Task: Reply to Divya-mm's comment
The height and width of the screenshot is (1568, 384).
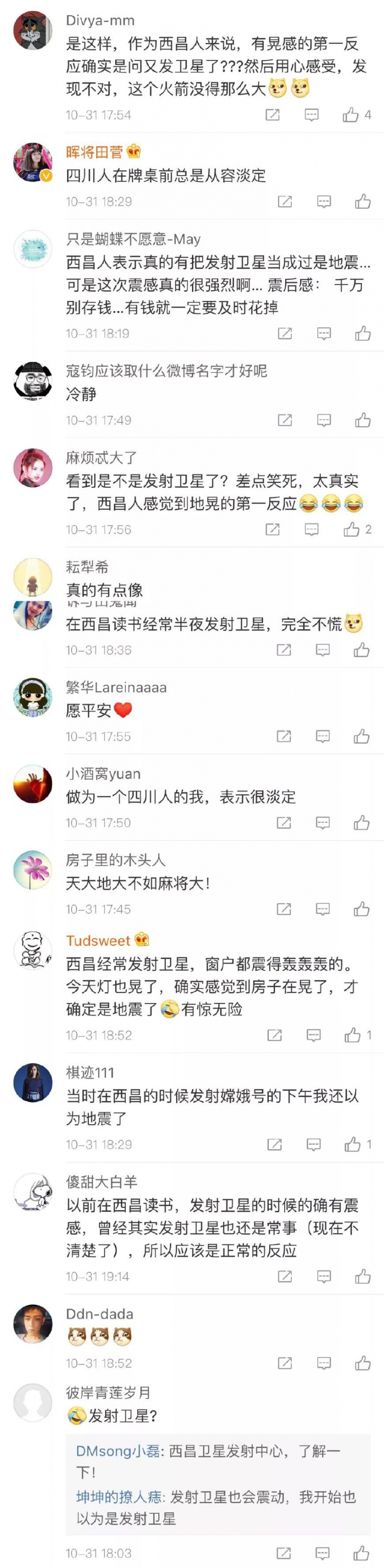Action: [x=312, y=115]
